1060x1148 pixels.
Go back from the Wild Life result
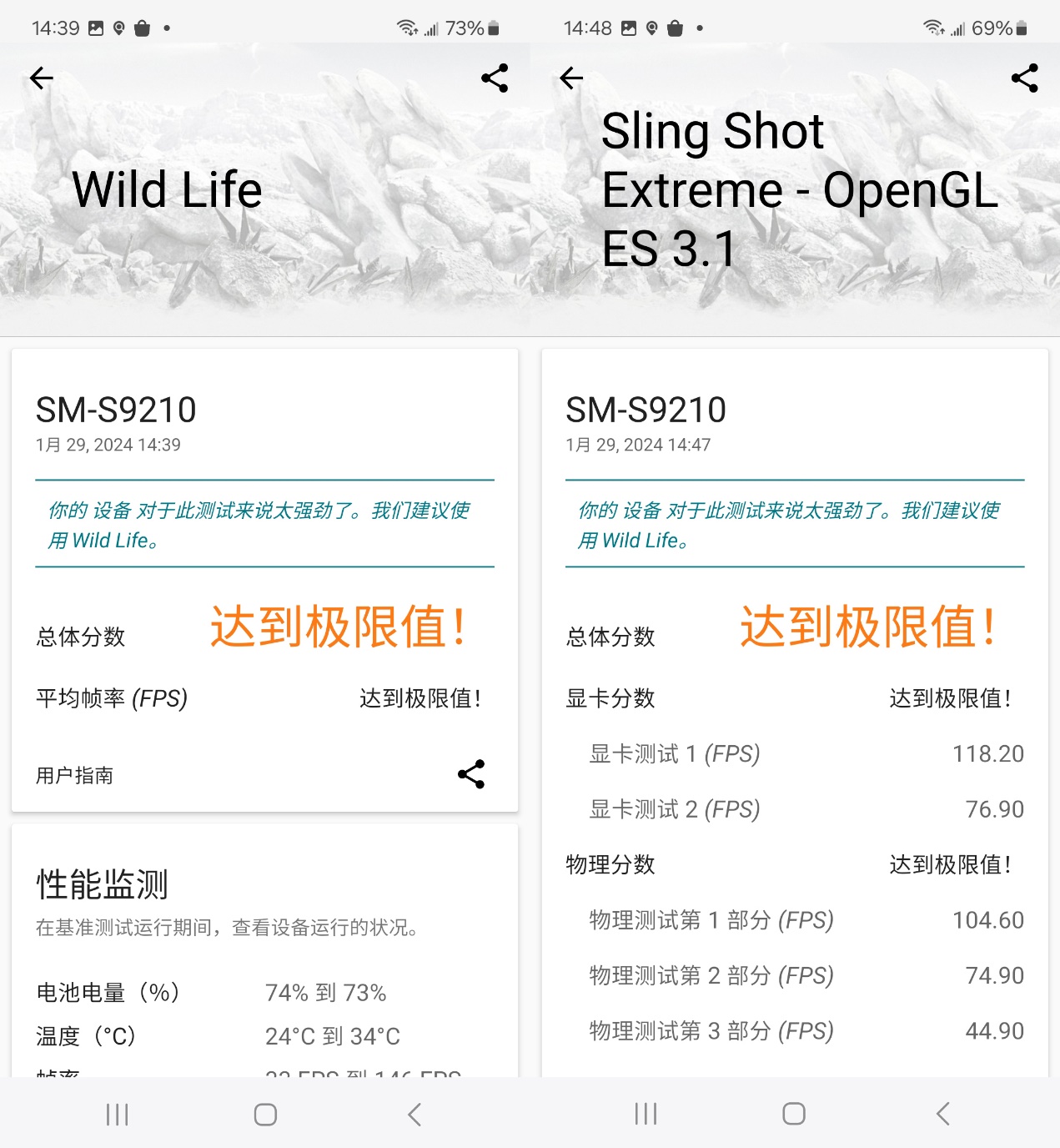[41, 78]
